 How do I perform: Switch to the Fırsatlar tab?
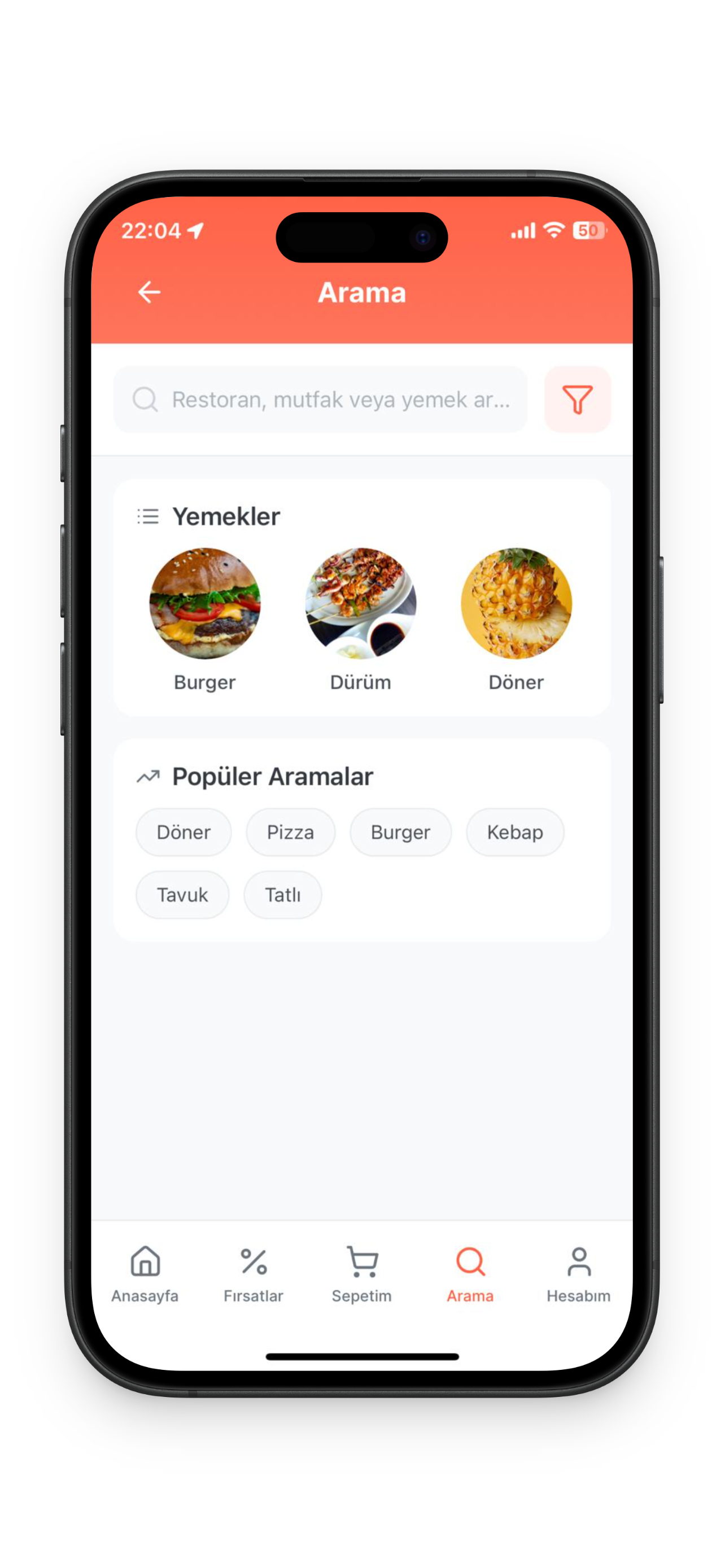[253, 1273]
